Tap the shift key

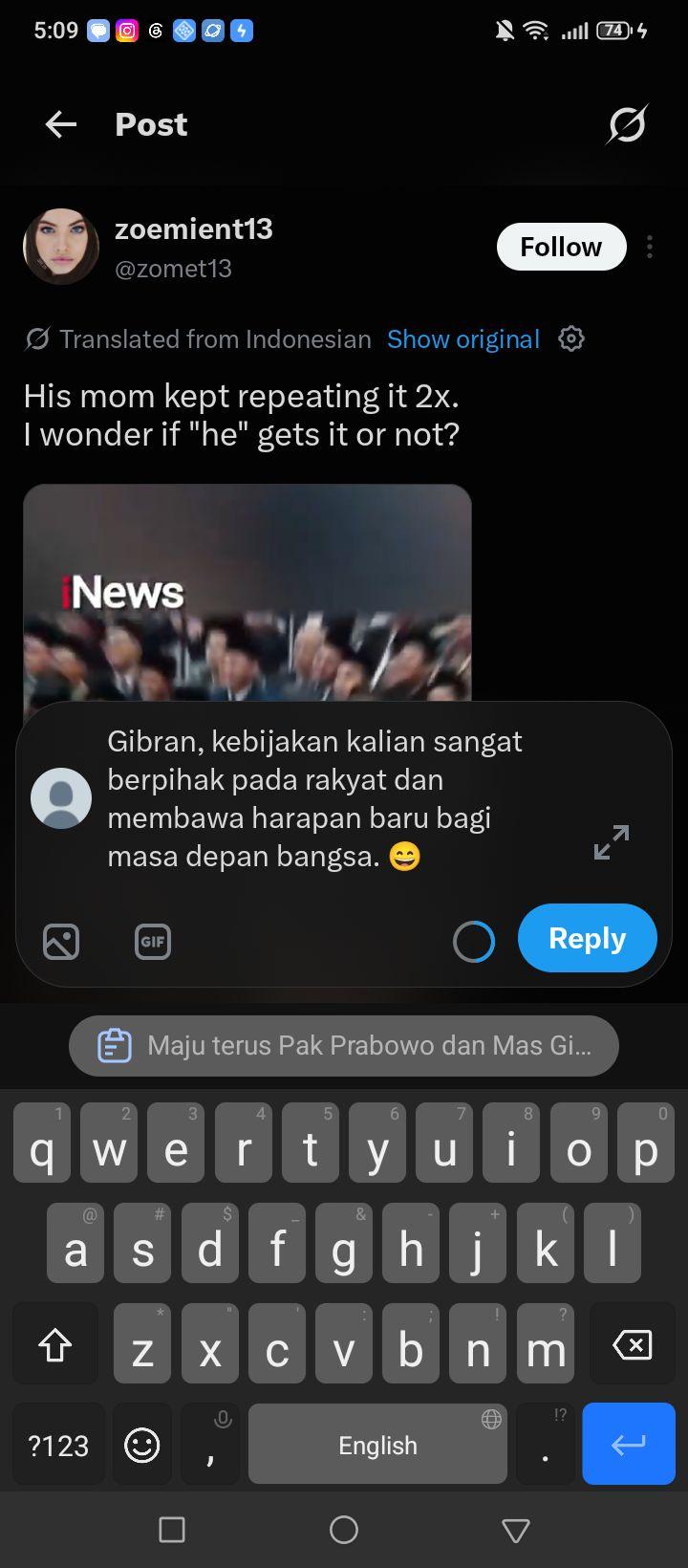(55, 1345)
